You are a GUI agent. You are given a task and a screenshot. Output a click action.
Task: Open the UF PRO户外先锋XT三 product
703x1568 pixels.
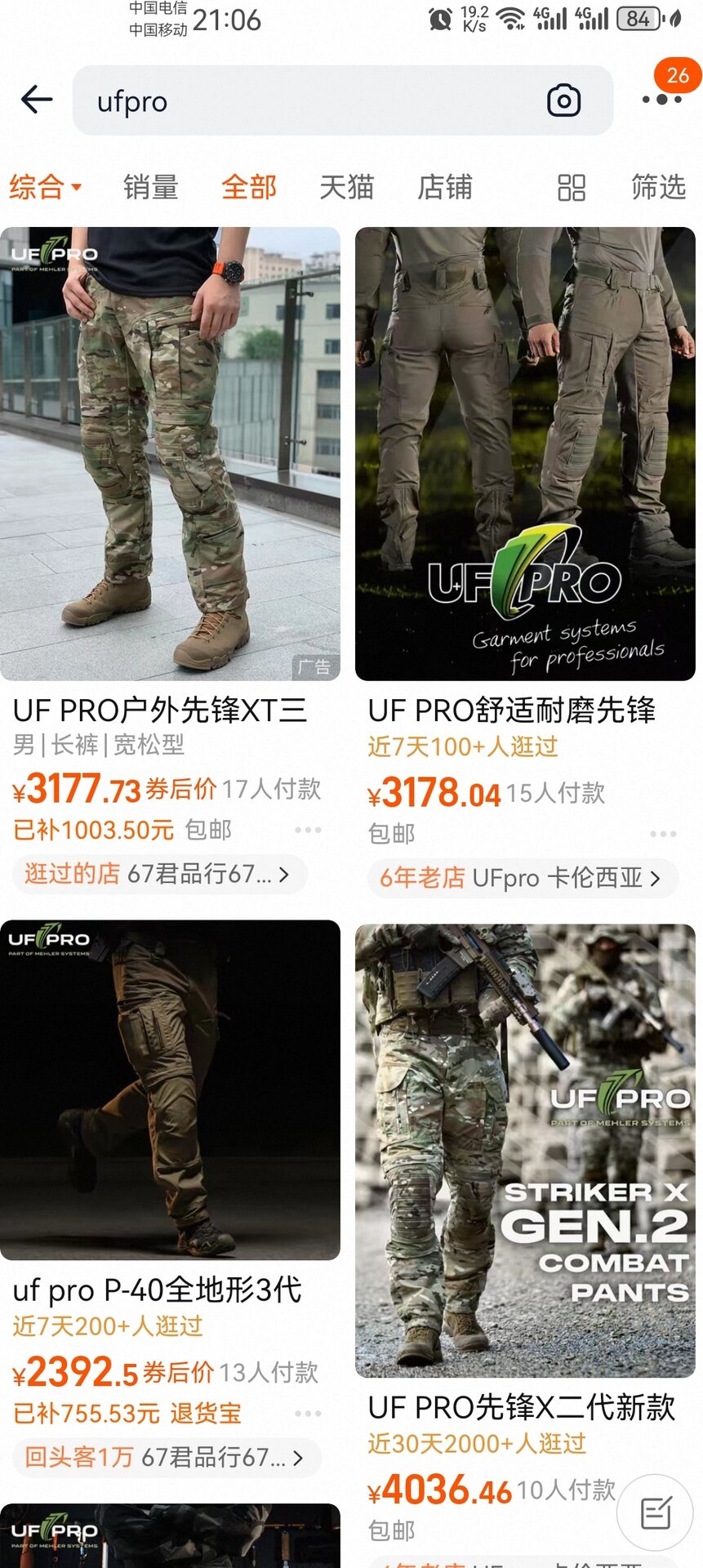(170, 454)
